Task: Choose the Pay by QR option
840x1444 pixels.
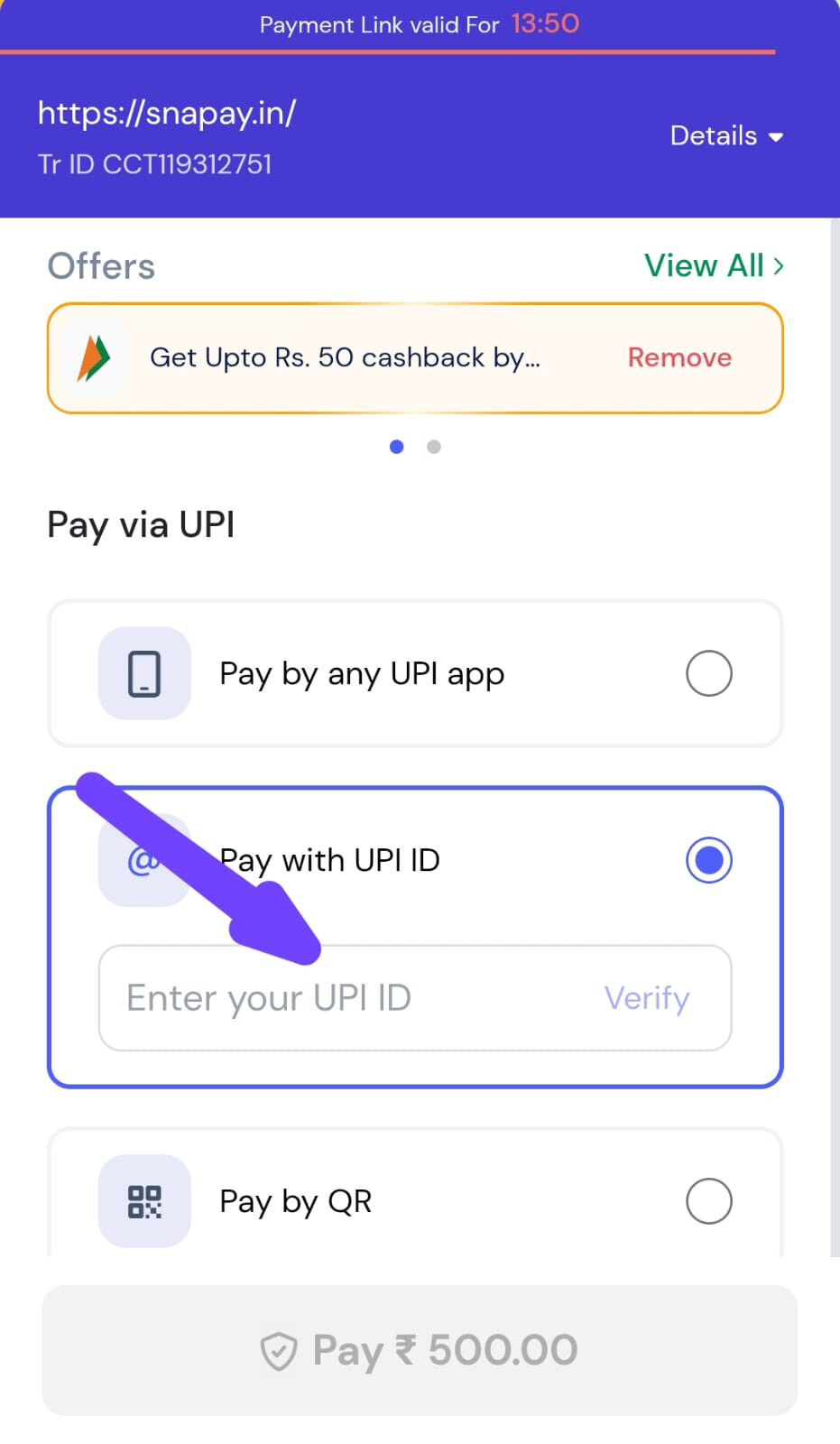Action: (x=415, y=1200)
